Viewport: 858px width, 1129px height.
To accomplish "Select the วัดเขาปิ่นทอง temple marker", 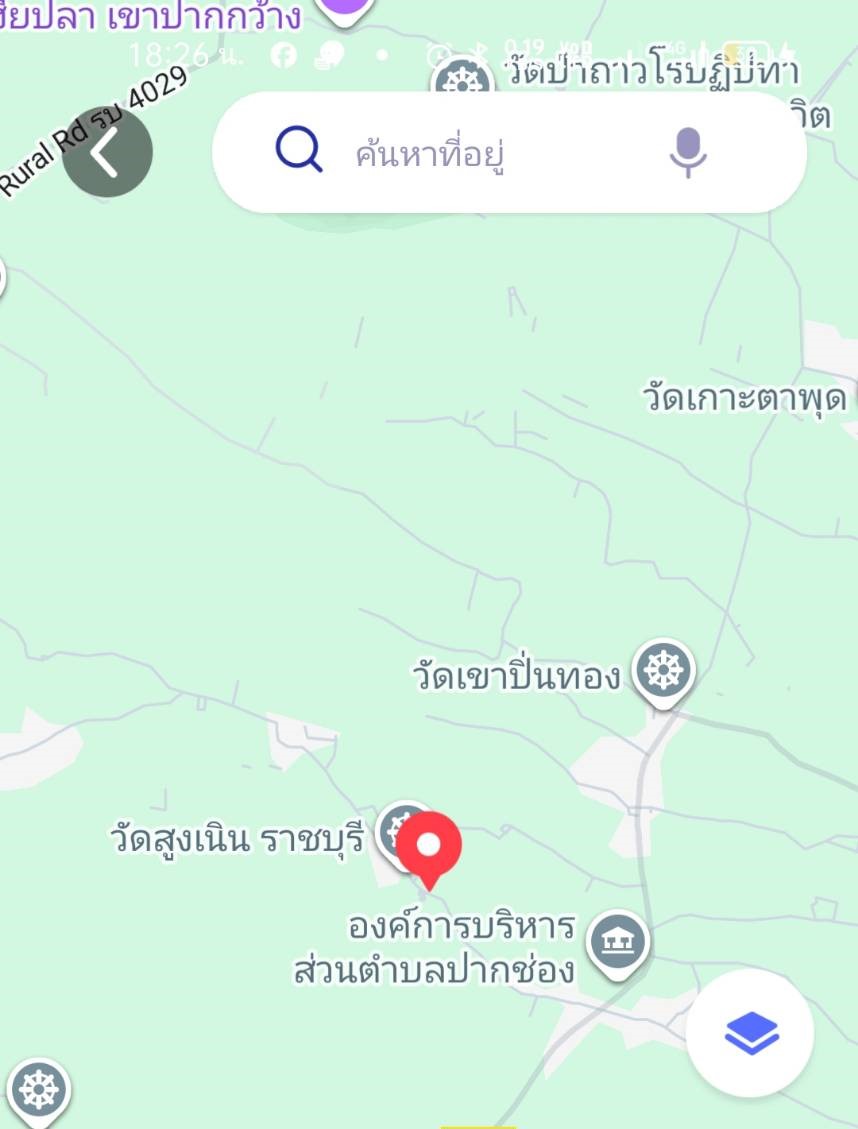I will 663,672.
